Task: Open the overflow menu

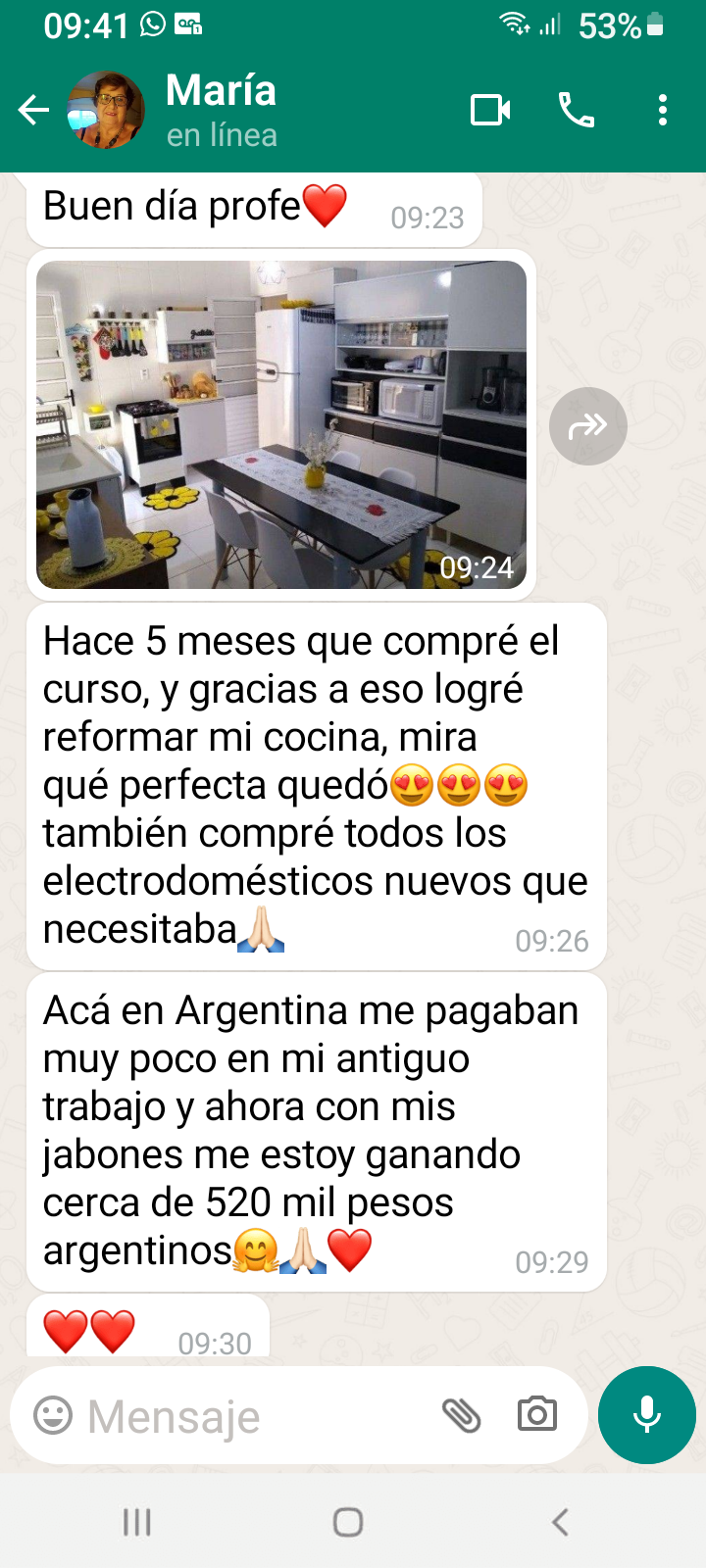Action: pyautogui.click(x=663, y=110)
